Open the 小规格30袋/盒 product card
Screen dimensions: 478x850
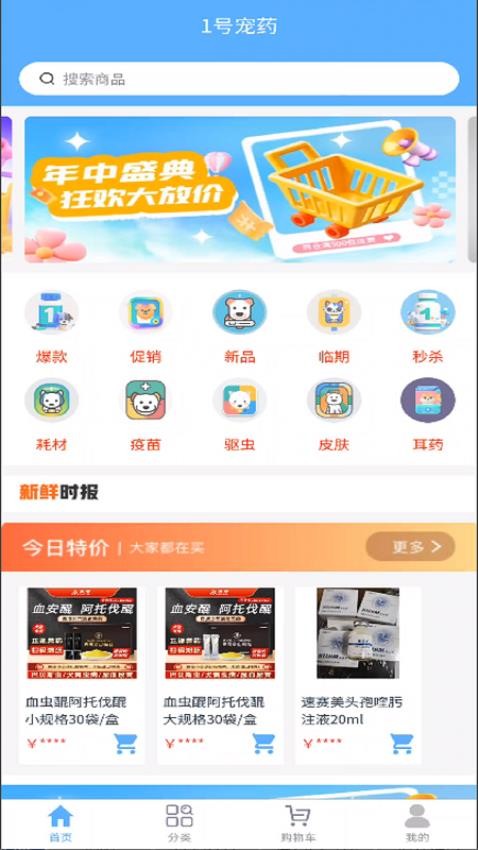click(82, 675)
